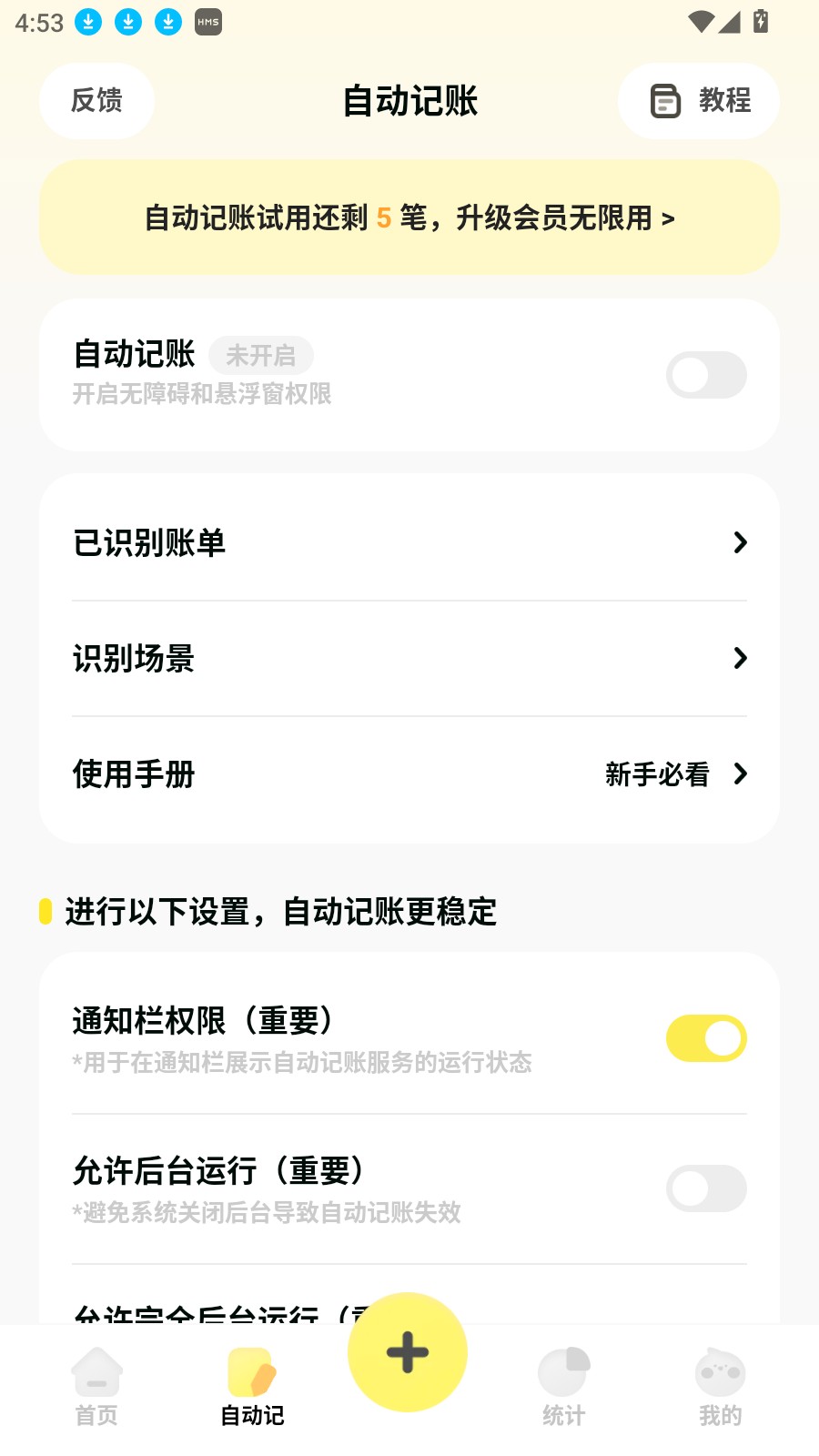Image resolution: width=819 pixels, height=1456 pixels.
Task: Tap the 自动记 notebook icon in bottom navigation
Action: (x=250, y=1370)
